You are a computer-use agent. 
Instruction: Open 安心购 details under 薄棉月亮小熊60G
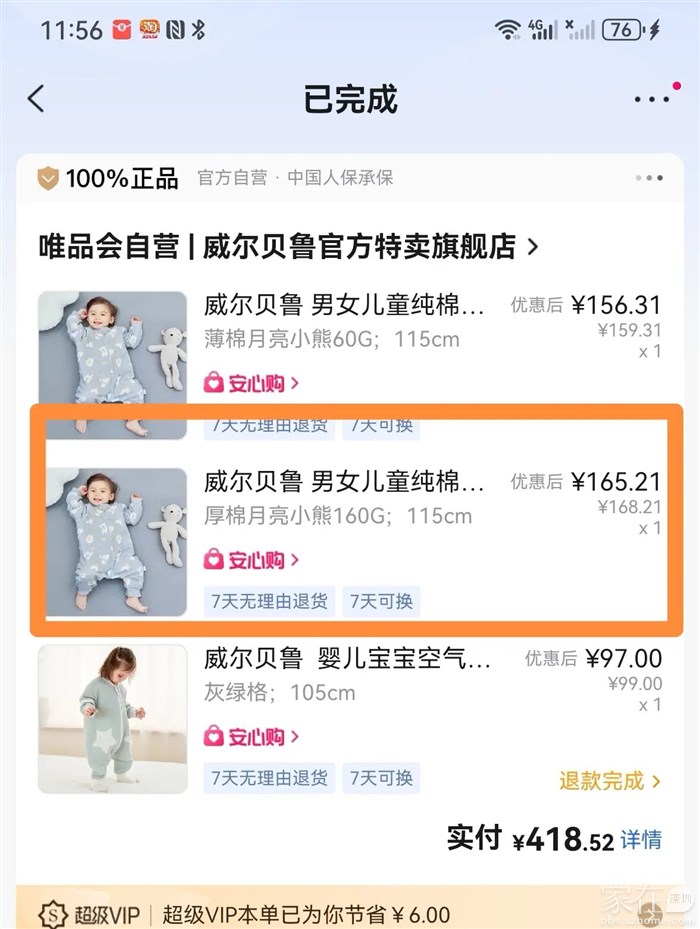tap(251, 383)
